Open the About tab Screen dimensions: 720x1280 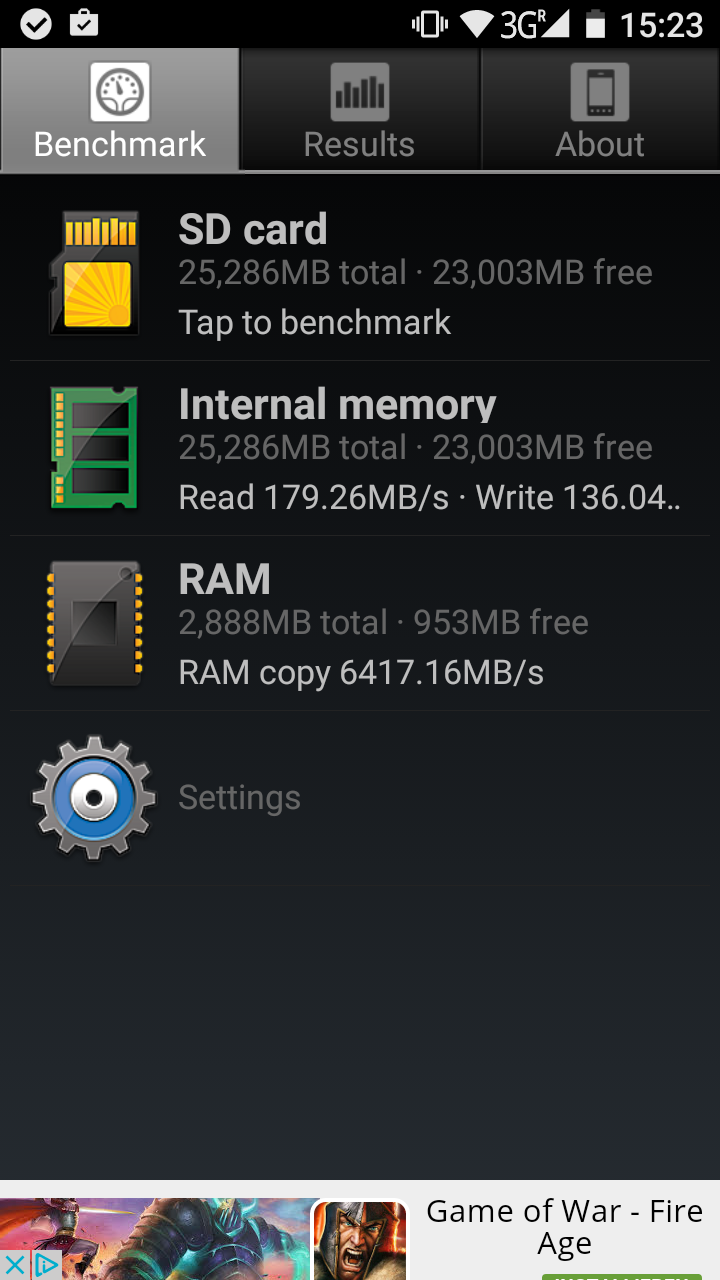tap(600, 110)
